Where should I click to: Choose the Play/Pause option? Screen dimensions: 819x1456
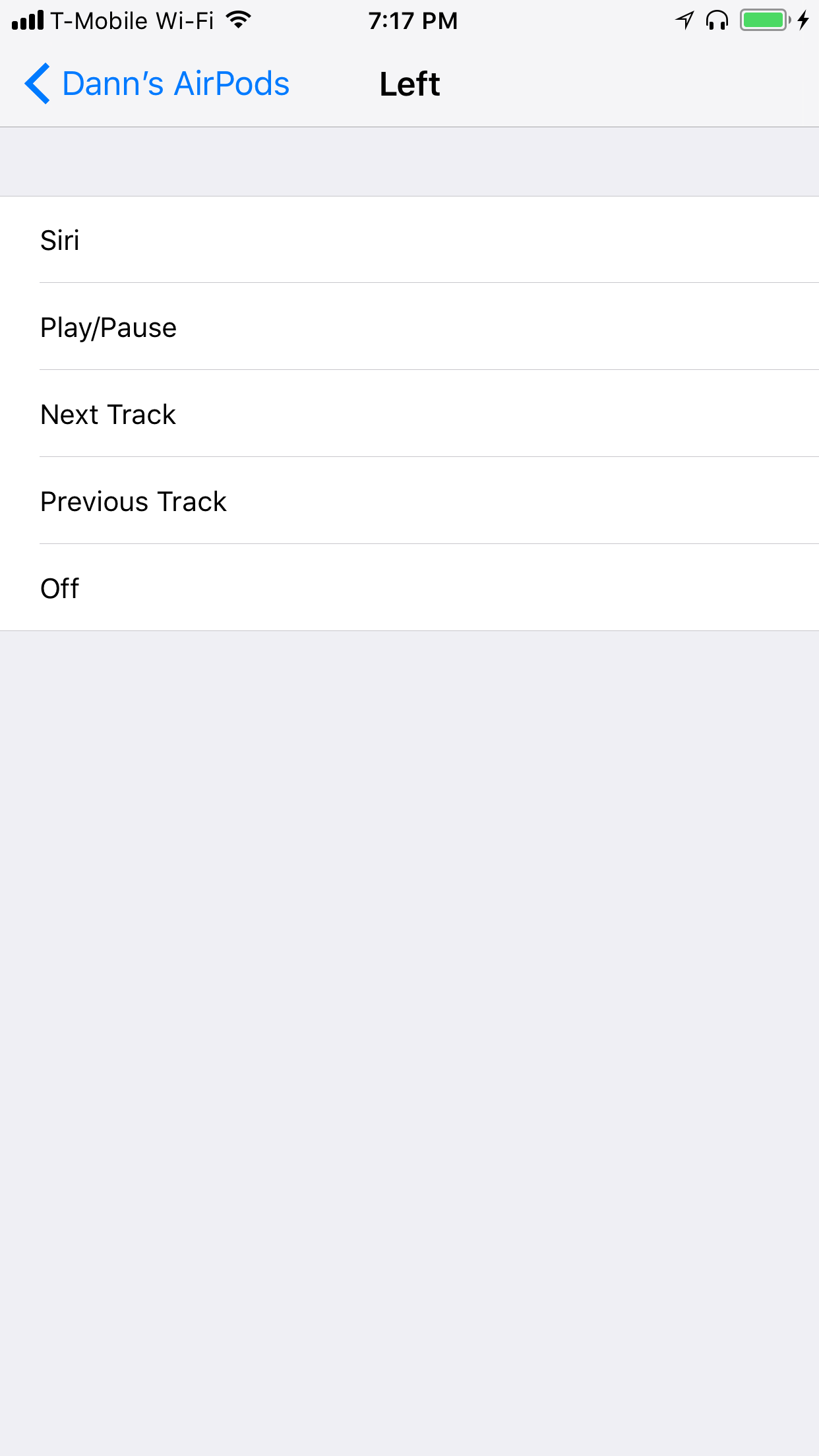point(409,327)
